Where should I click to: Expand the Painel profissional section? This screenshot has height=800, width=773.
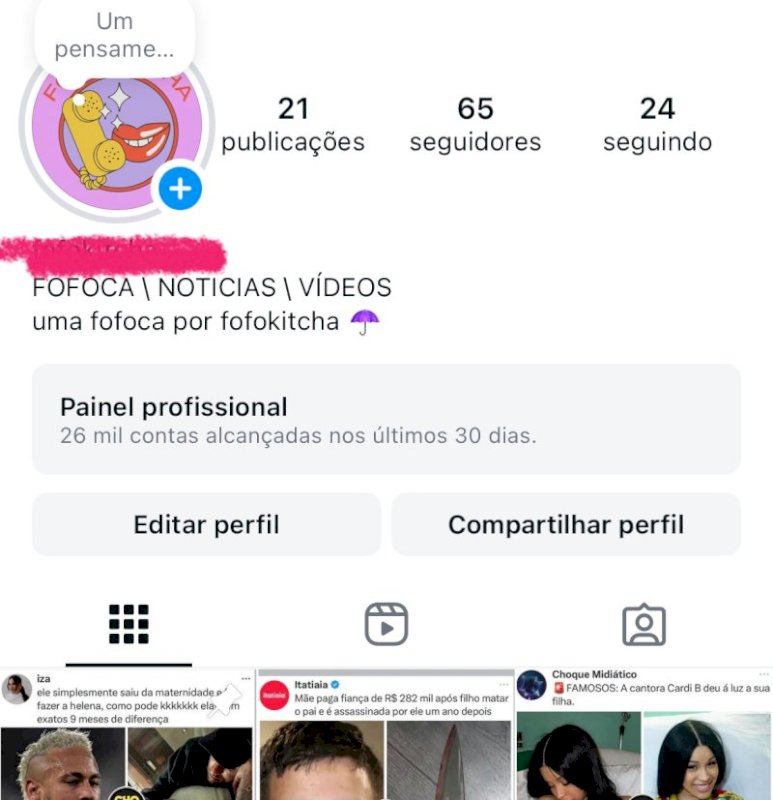click(x=386, y=420)
